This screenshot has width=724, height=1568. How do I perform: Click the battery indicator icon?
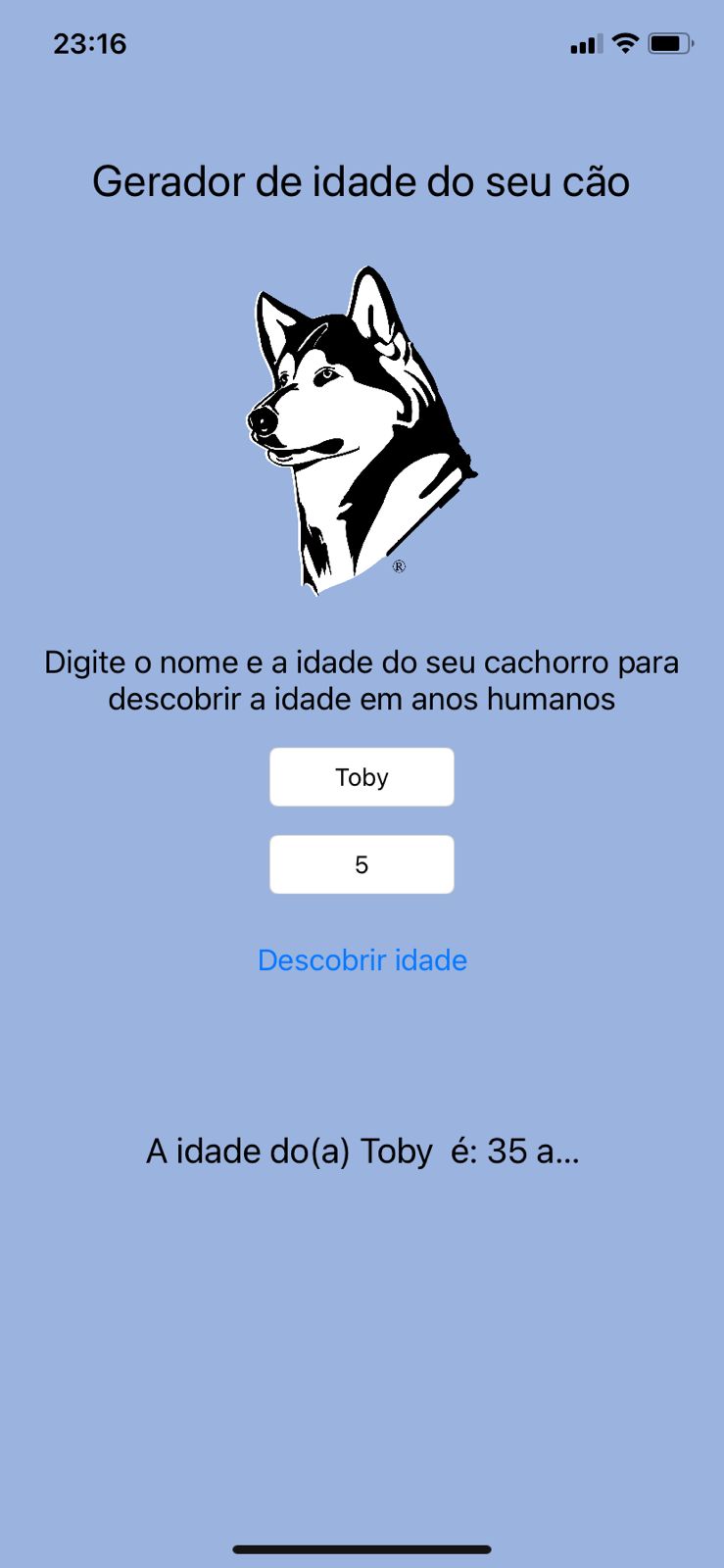tap(670, 43)
